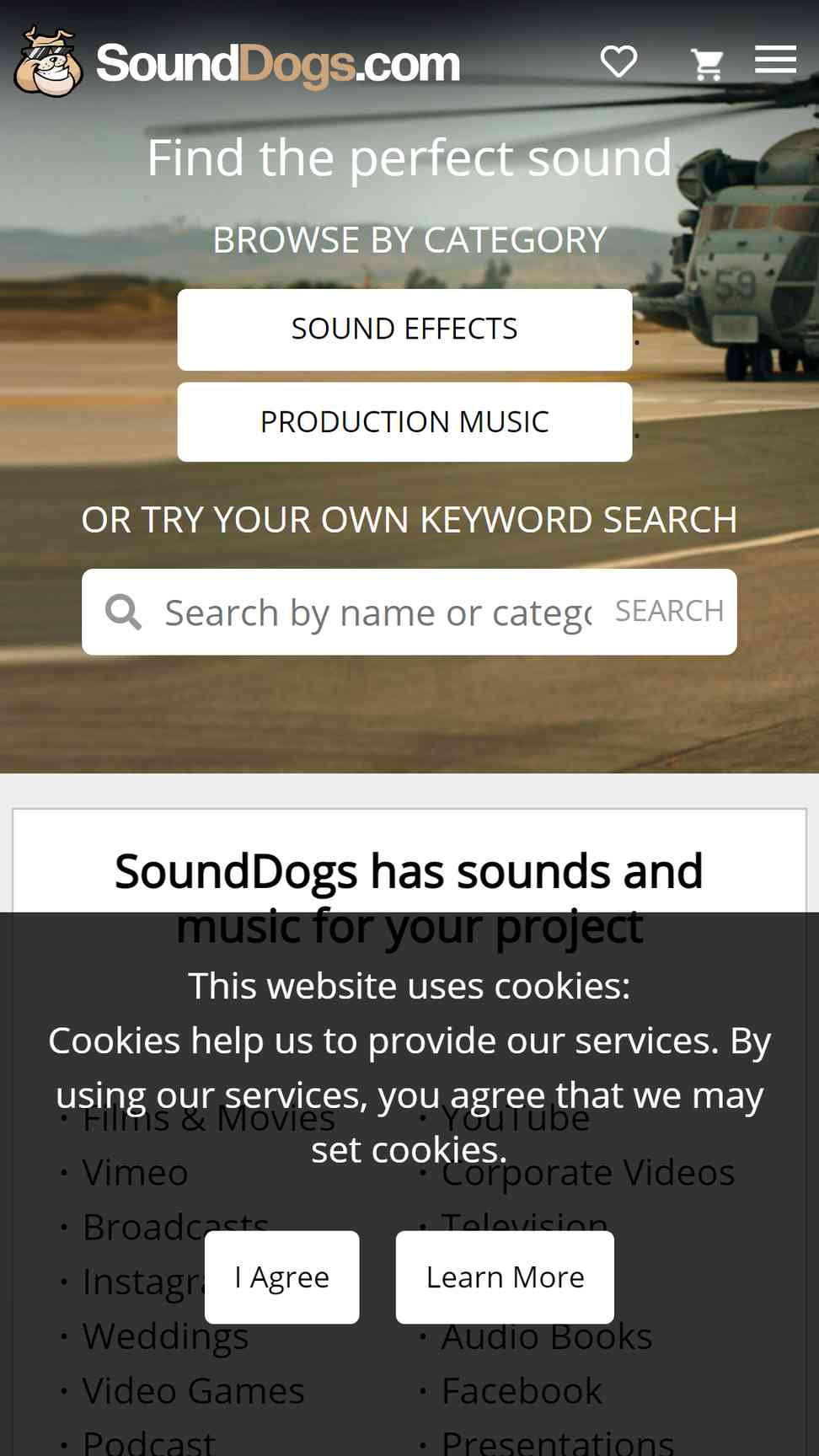The width and height of the screenshot is (819, 1456).
Task: Open the wishlist heart icon
Action: pyautogui.click(x=618, y=62)
